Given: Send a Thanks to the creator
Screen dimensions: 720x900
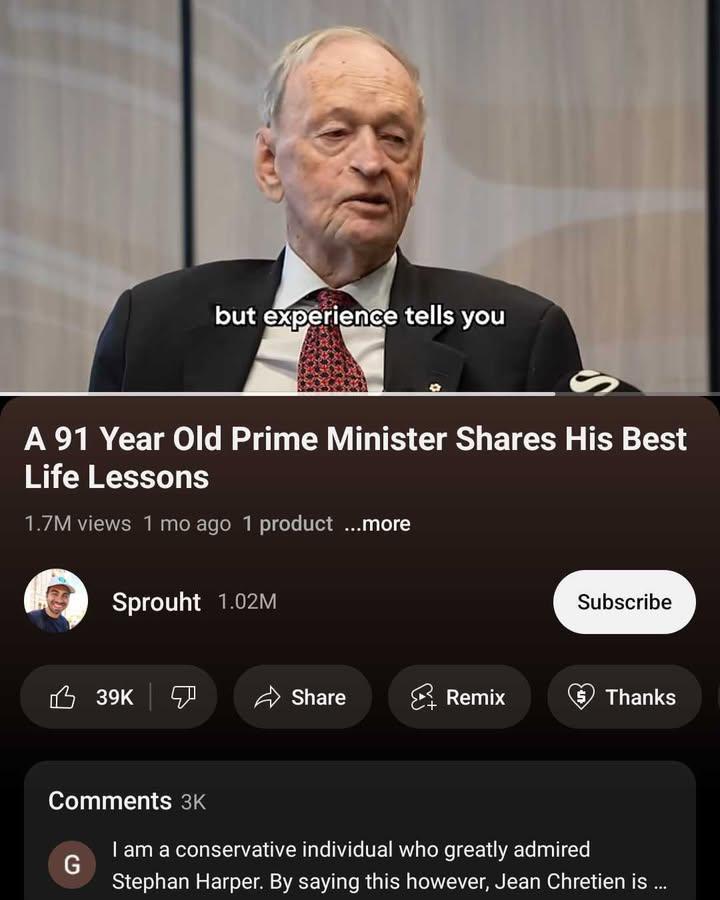Looking at the screenshot, I should (x=623, y=697).
